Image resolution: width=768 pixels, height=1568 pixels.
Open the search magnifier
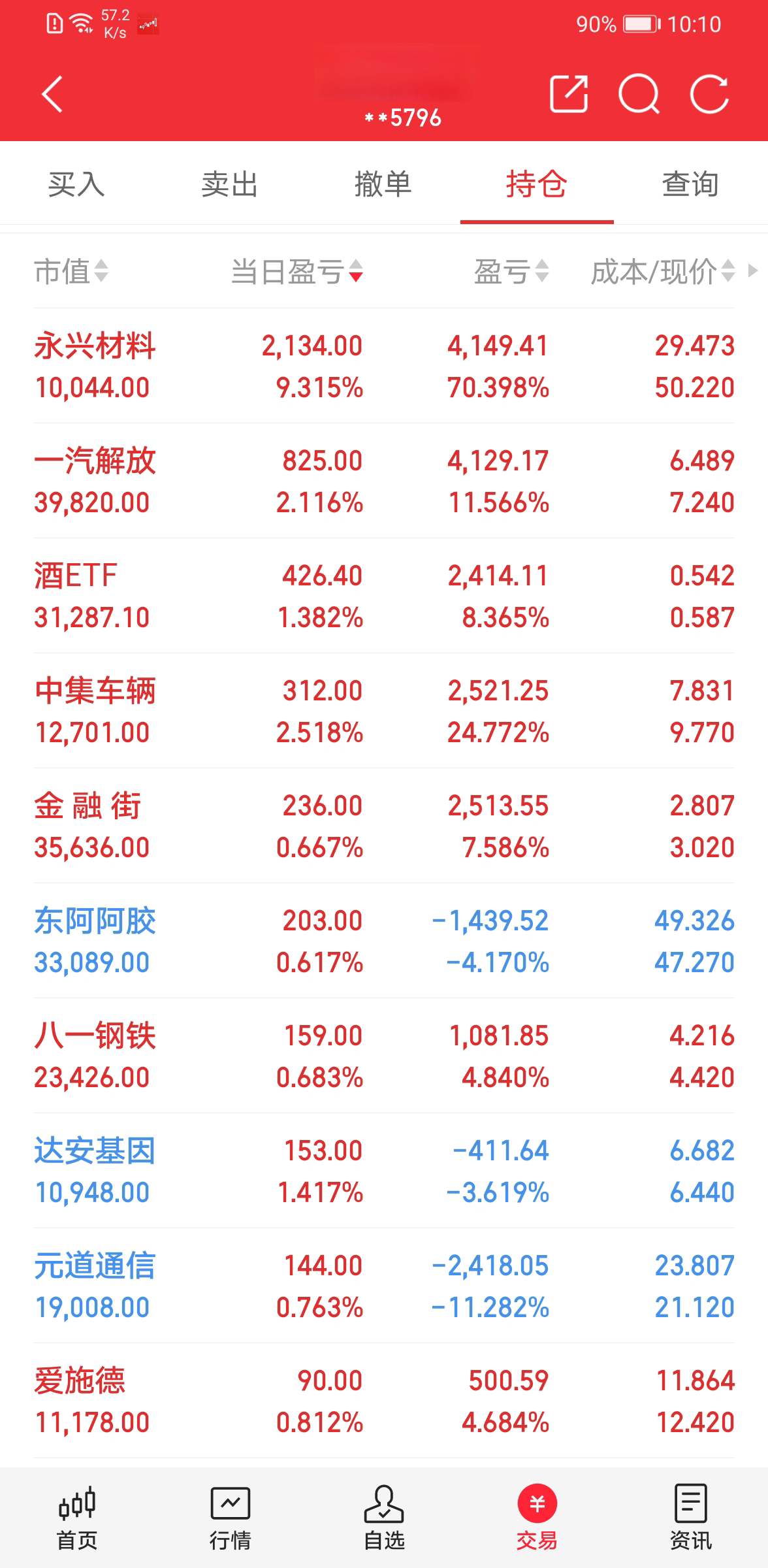[x=639, y=95]
